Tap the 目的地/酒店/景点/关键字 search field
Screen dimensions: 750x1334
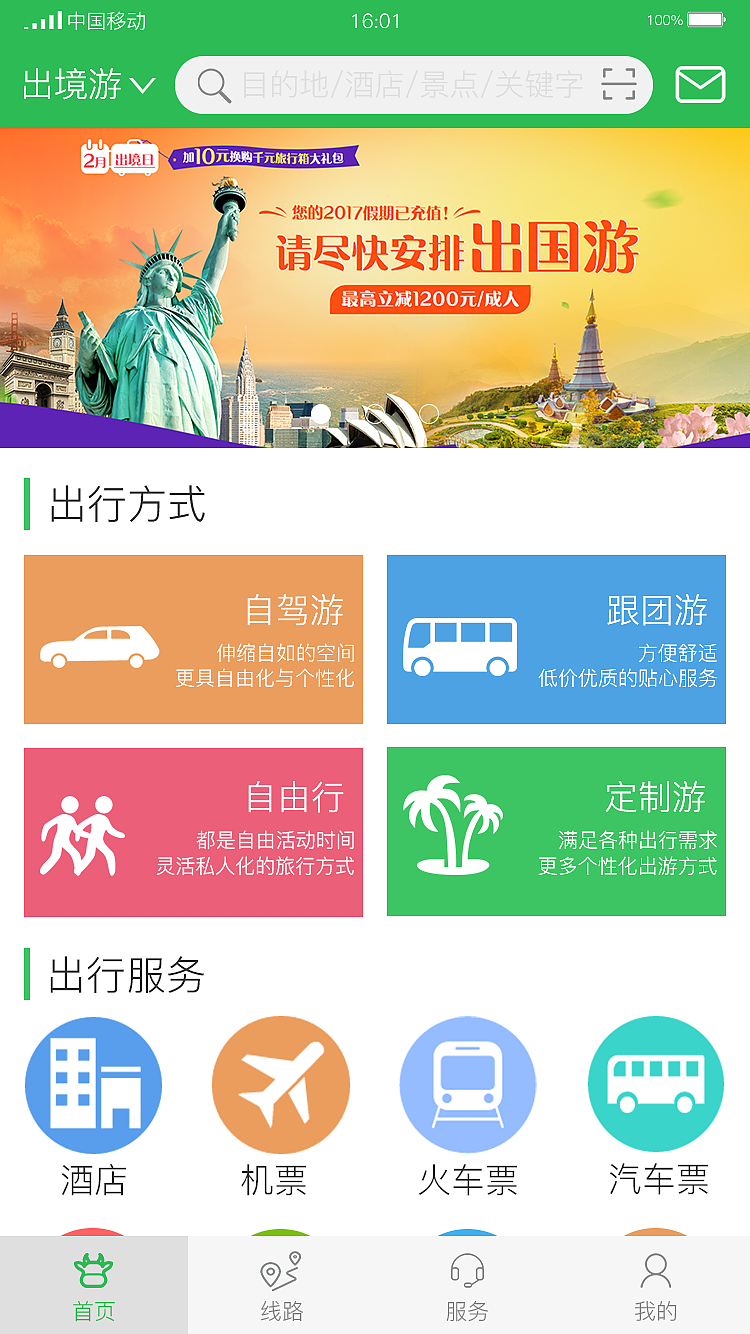410,85
